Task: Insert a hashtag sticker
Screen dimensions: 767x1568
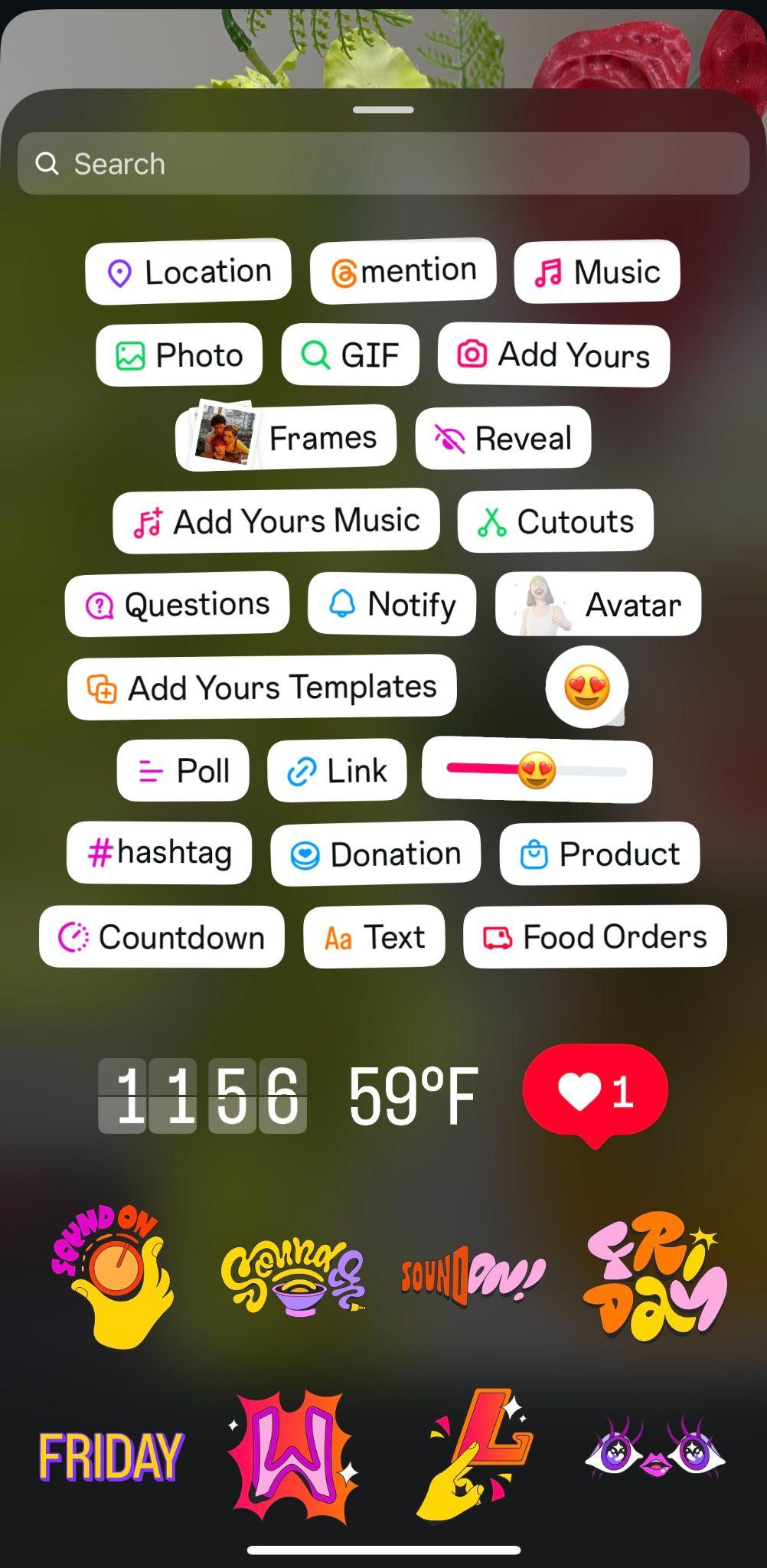Action: pos(158,852)
